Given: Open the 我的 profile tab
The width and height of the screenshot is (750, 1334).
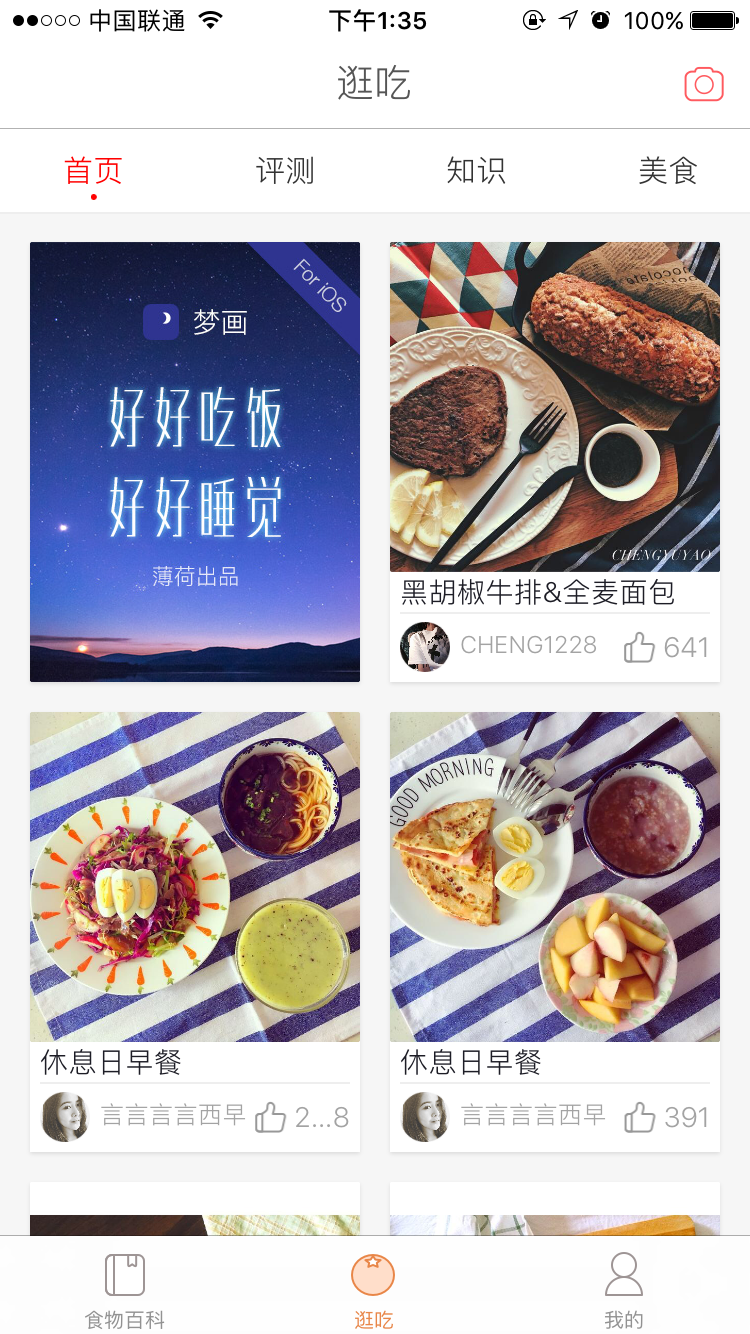Looking at the screenshot, I should pos(624,1290).
